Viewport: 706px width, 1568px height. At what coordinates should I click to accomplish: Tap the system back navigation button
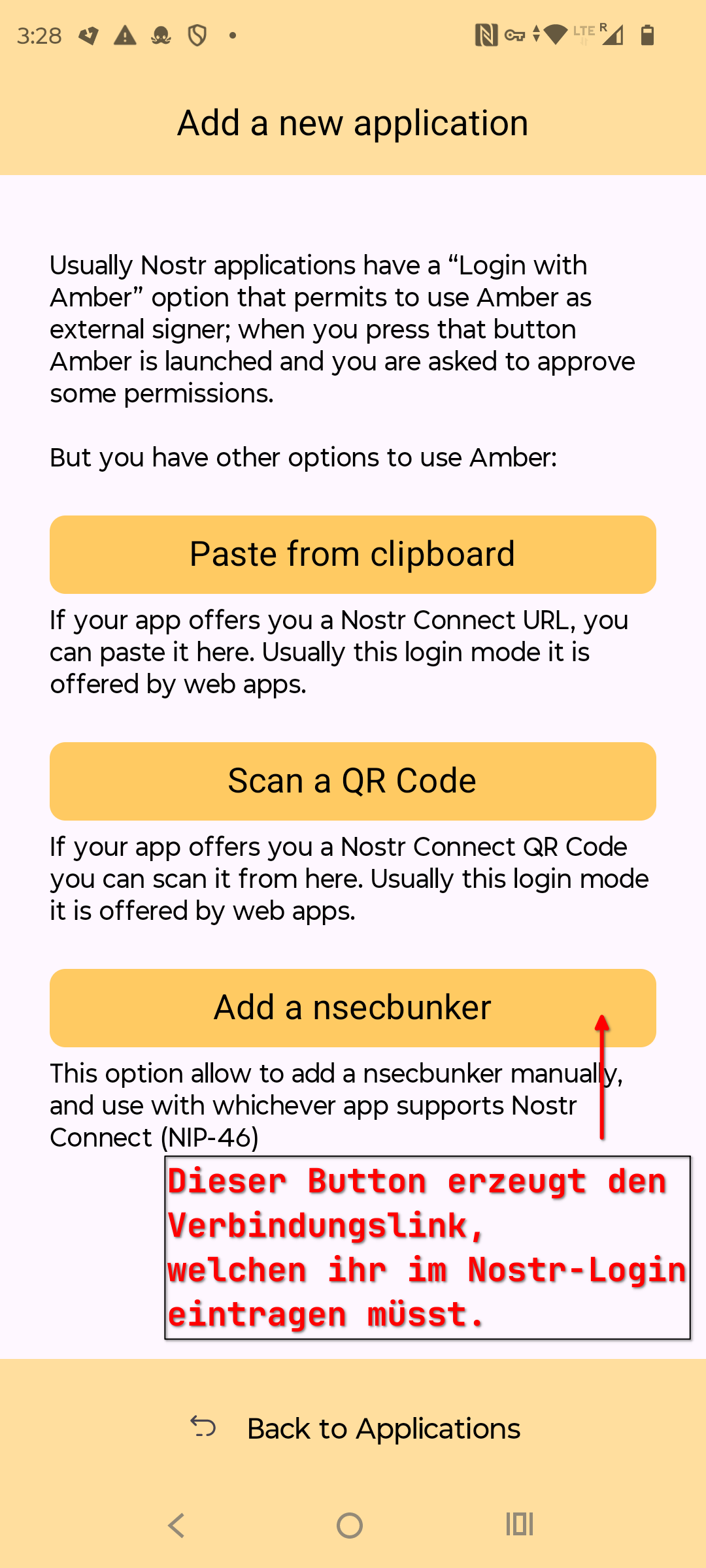176,1526
